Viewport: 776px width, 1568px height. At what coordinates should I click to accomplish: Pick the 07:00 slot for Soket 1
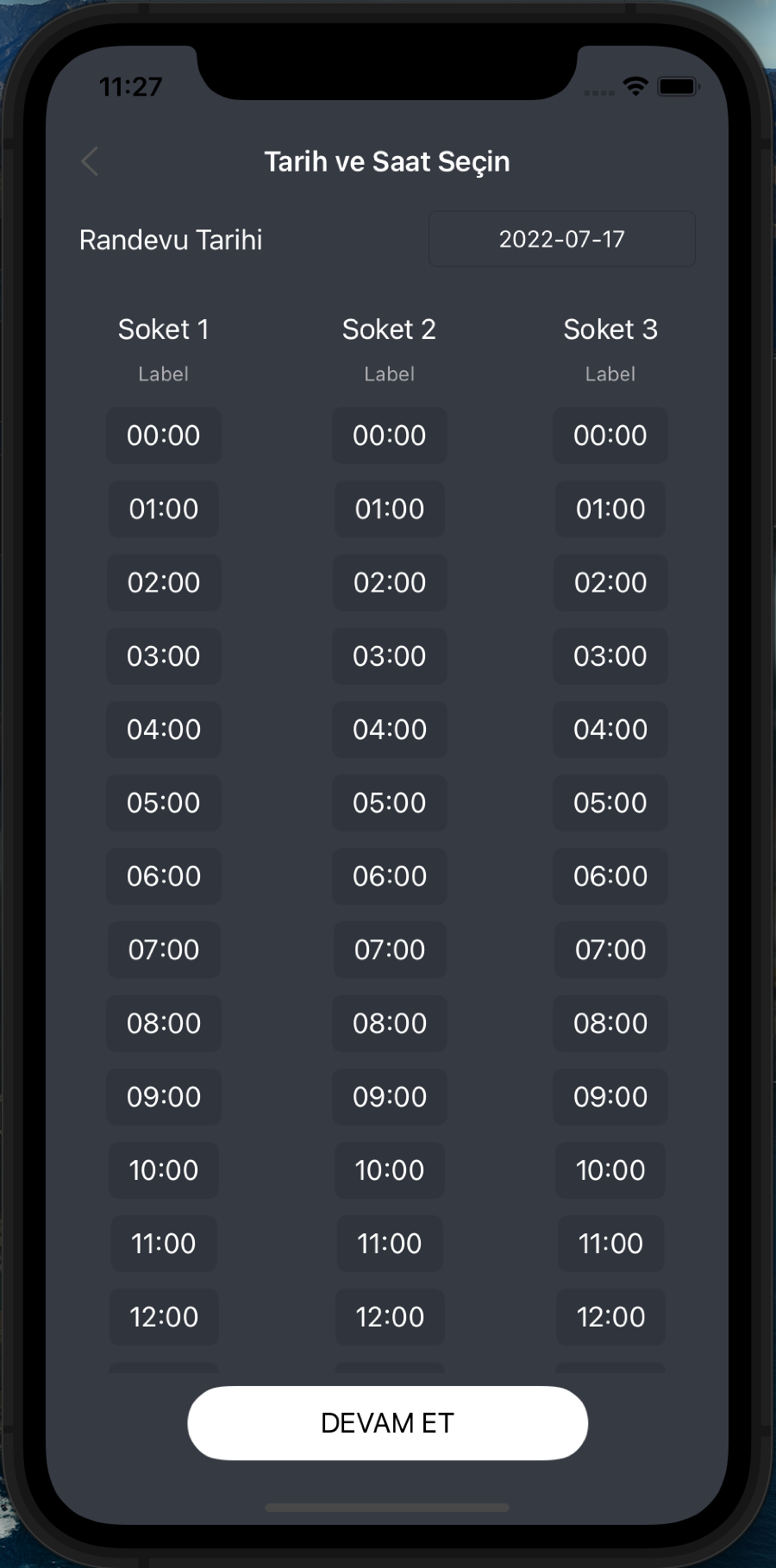tap(164, 950)
